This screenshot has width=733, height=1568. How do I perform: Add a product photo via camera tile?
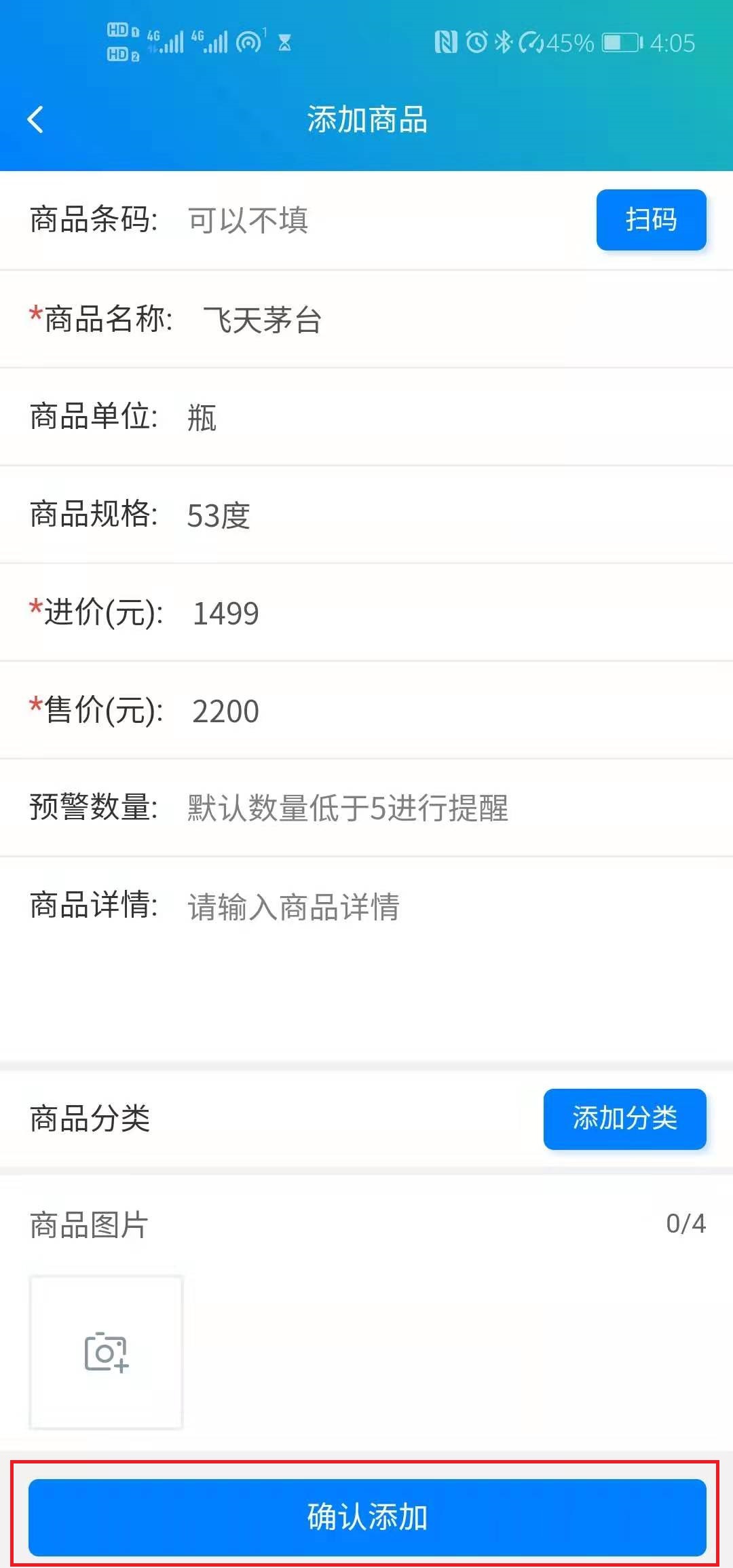[106, 1352]
